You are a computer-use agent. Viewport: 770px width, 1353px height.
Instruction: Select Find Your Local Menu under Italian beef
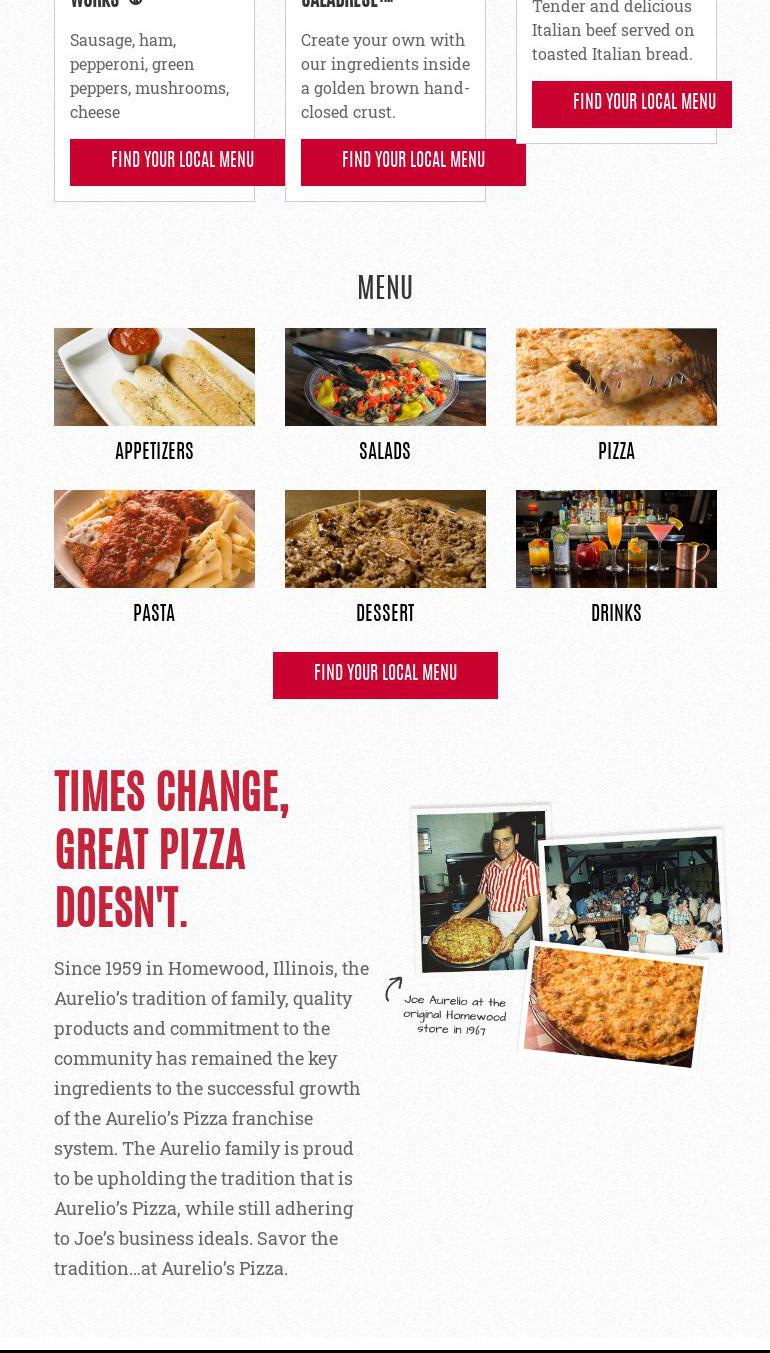click(631, 104)
